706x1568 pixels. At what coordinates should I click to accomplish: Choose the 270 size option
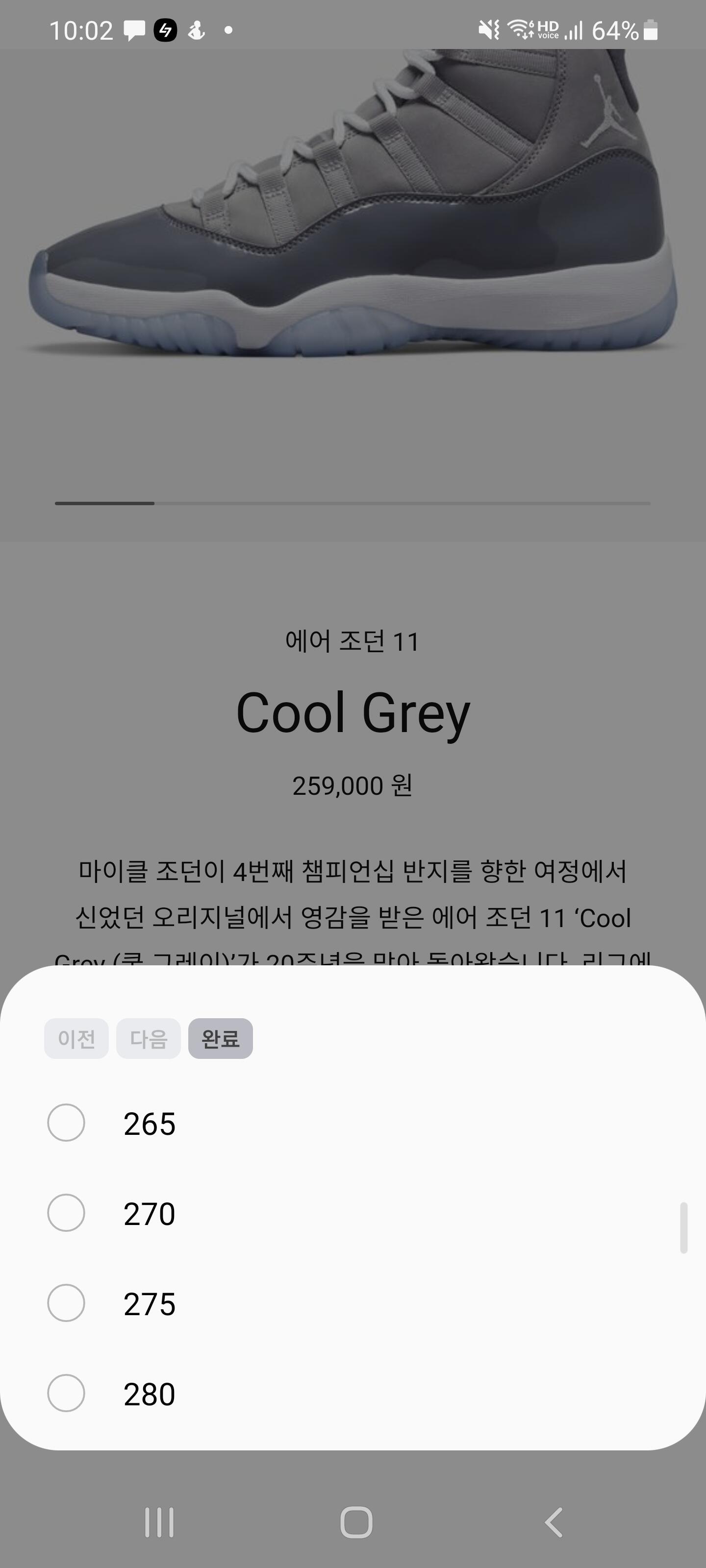point(66,1213)
